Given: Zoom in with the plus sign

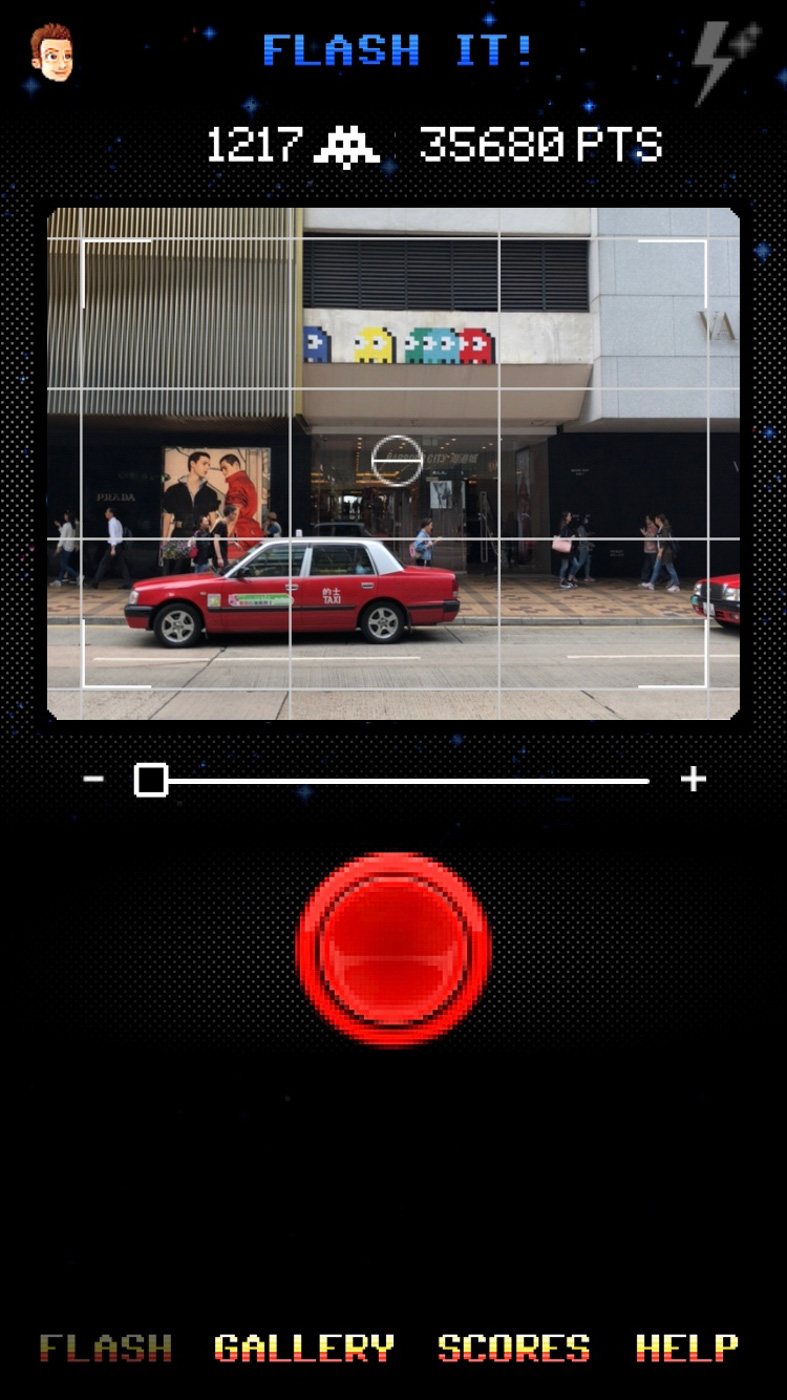Looking at the screenshot, I should click(x=693, y=779).
